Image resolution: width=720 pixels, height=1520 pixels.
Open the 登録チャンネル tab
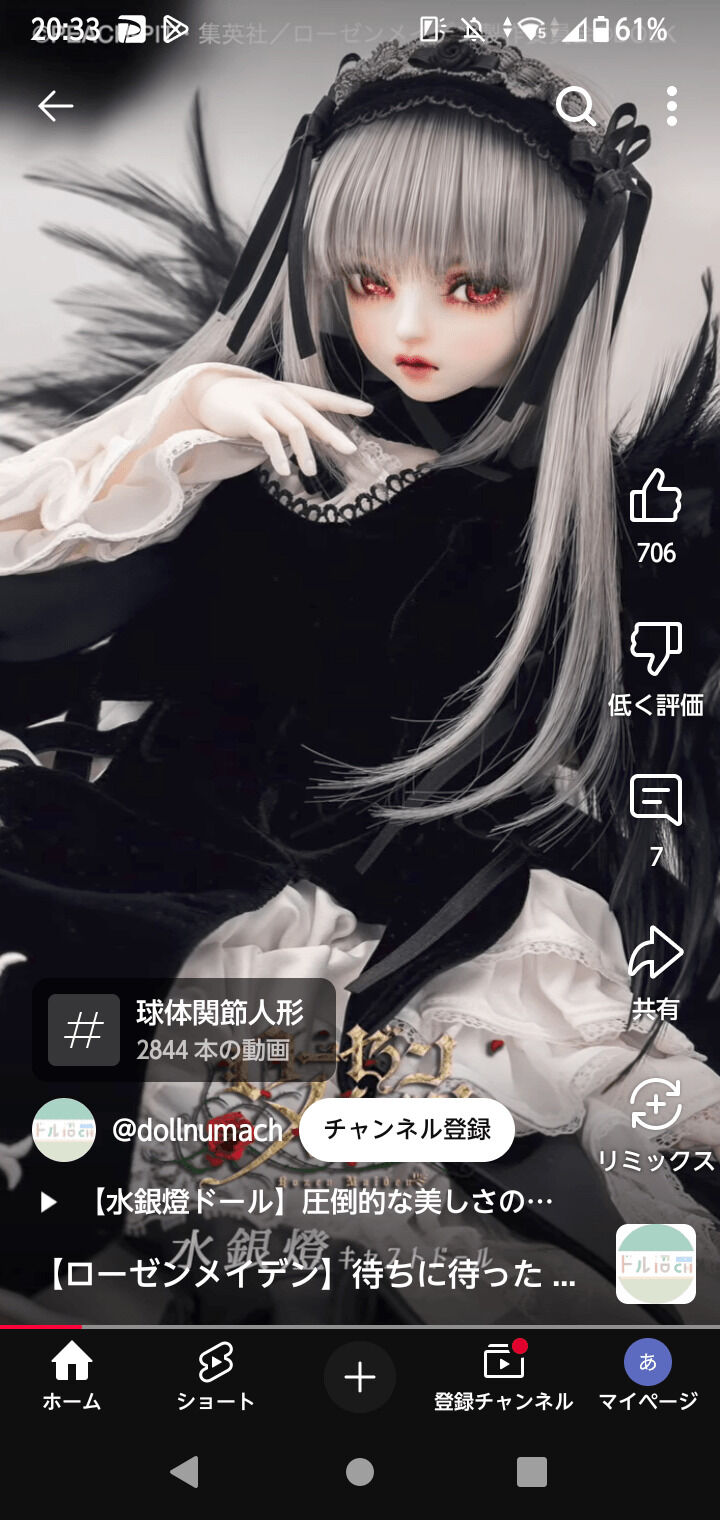(503, 1377)
